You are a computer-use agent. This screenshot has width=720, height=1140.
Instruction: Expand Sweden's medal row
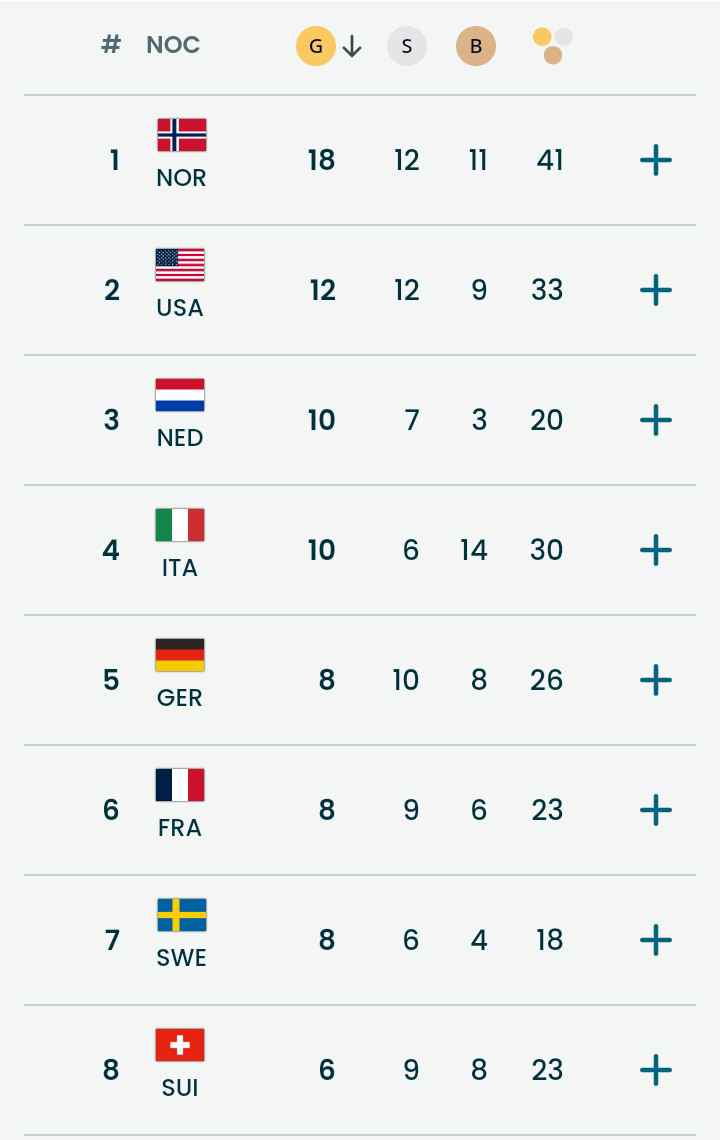[x=656, y=940]
